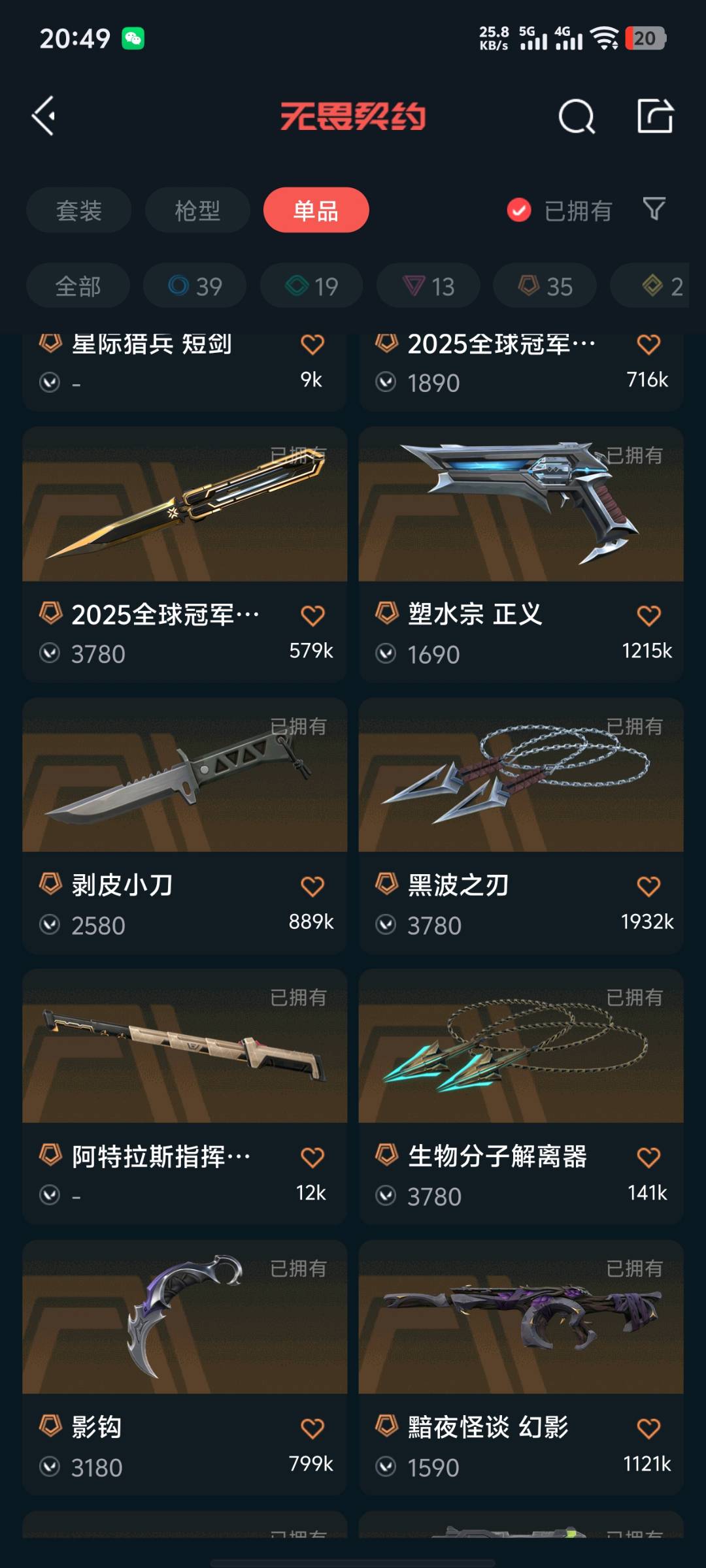Toggle the 已拥有 checkbox
The width and height of the screenshot is (706, 1568).
(519, 210)
